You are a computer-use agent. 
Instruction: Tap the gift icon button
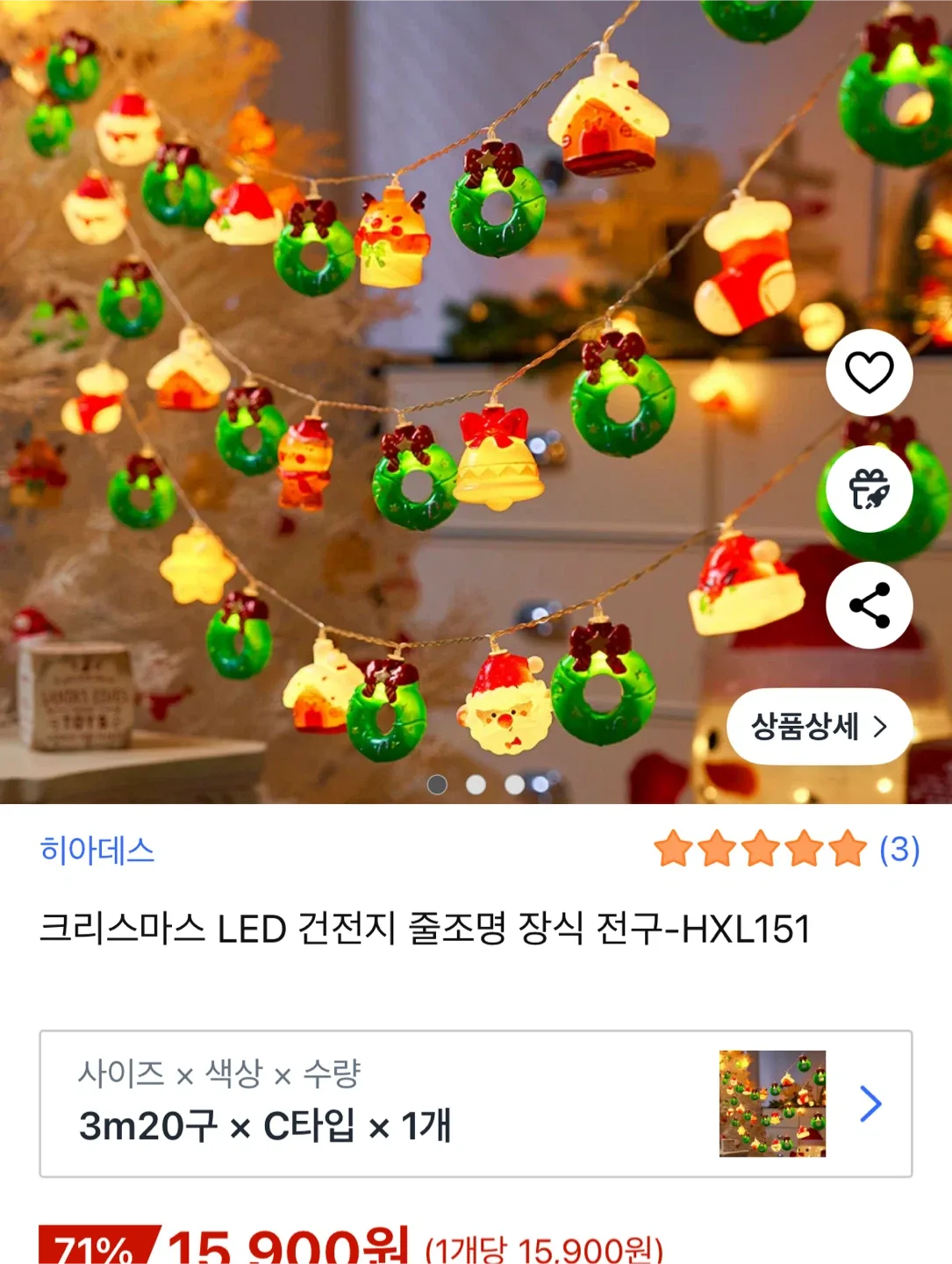tap(869, 489)
